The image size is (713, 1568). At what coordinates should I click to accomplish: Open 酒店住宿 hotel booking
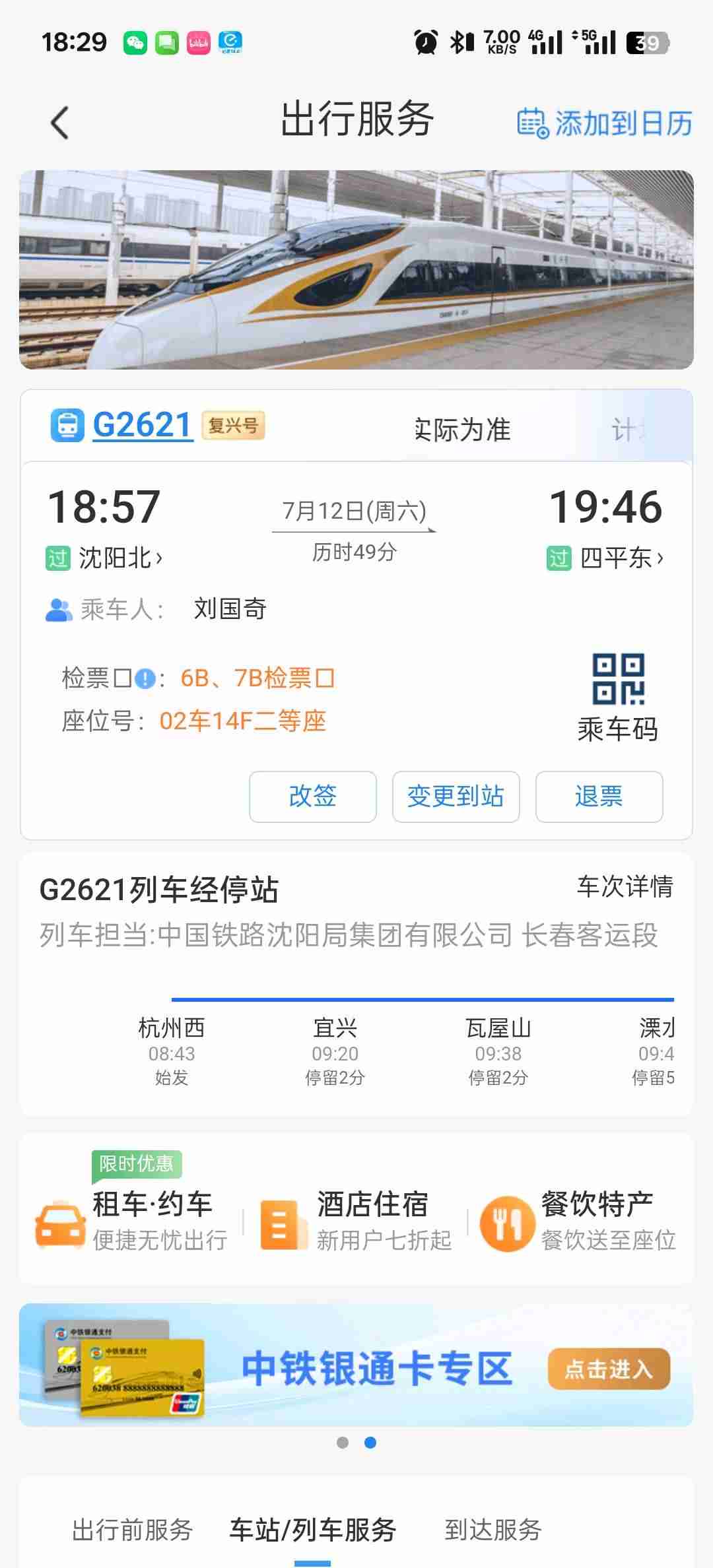coord(356,1221)
